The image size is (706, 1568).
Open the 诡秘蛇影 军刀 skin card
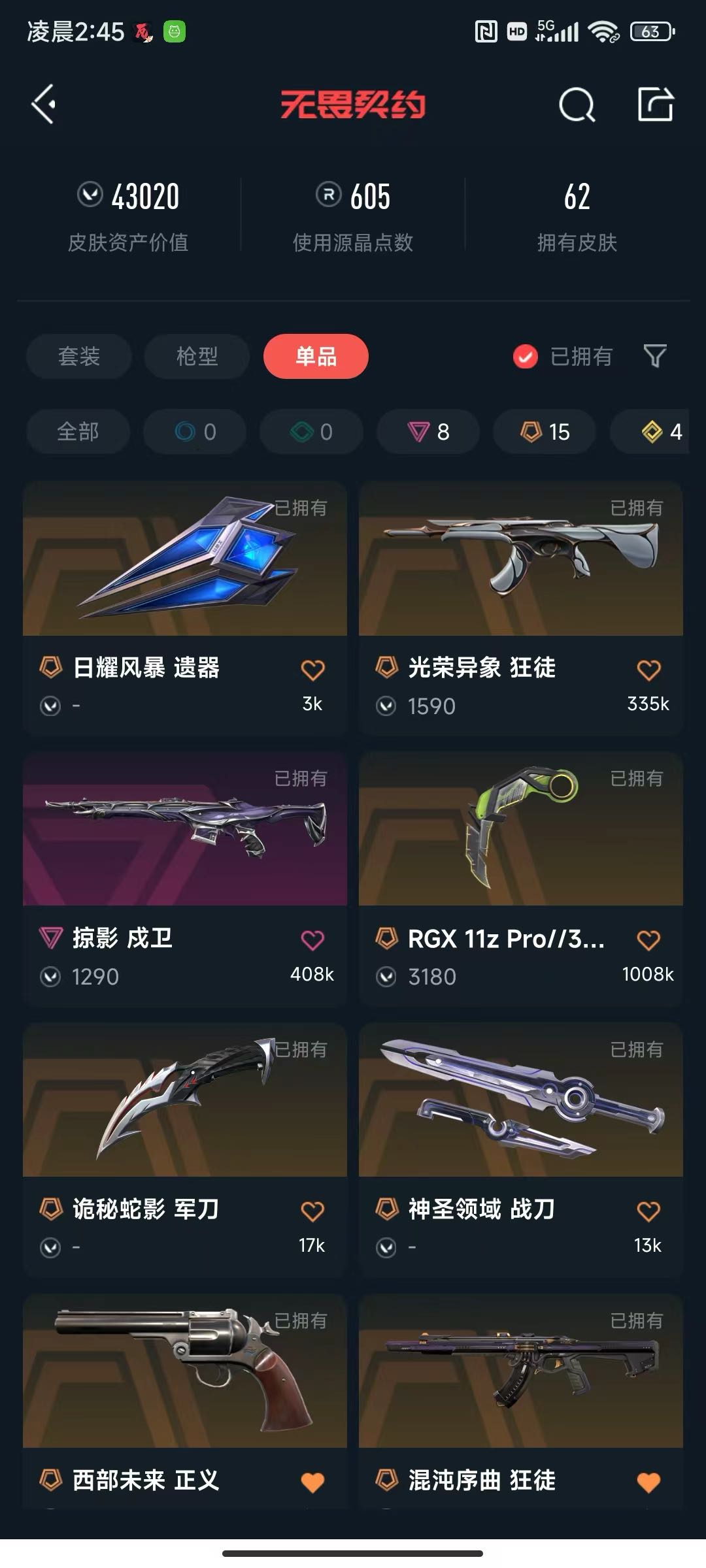pos(185,1101)
